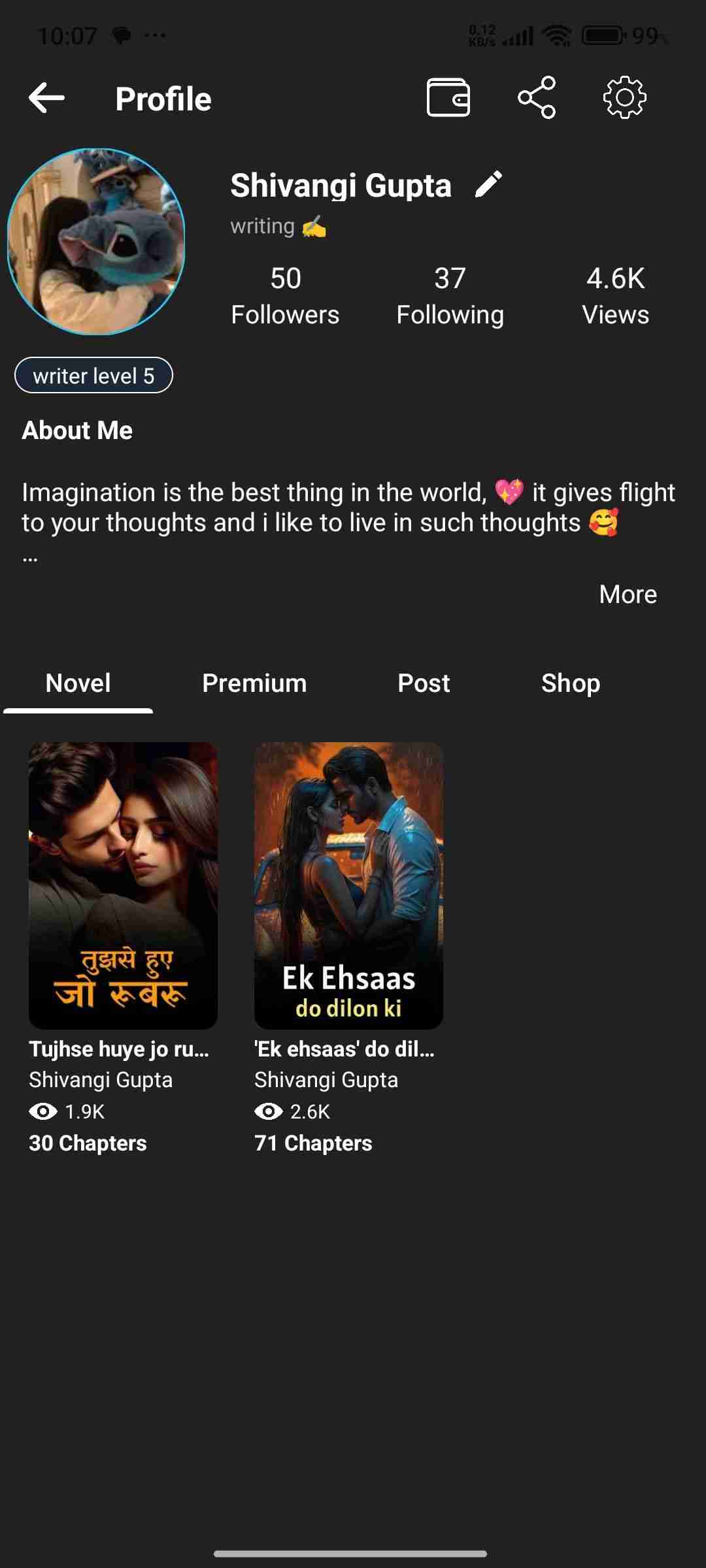The width and height of the screenshot is (706, 1568).
Task: Go back using the arrow
Action: (46, 98)
